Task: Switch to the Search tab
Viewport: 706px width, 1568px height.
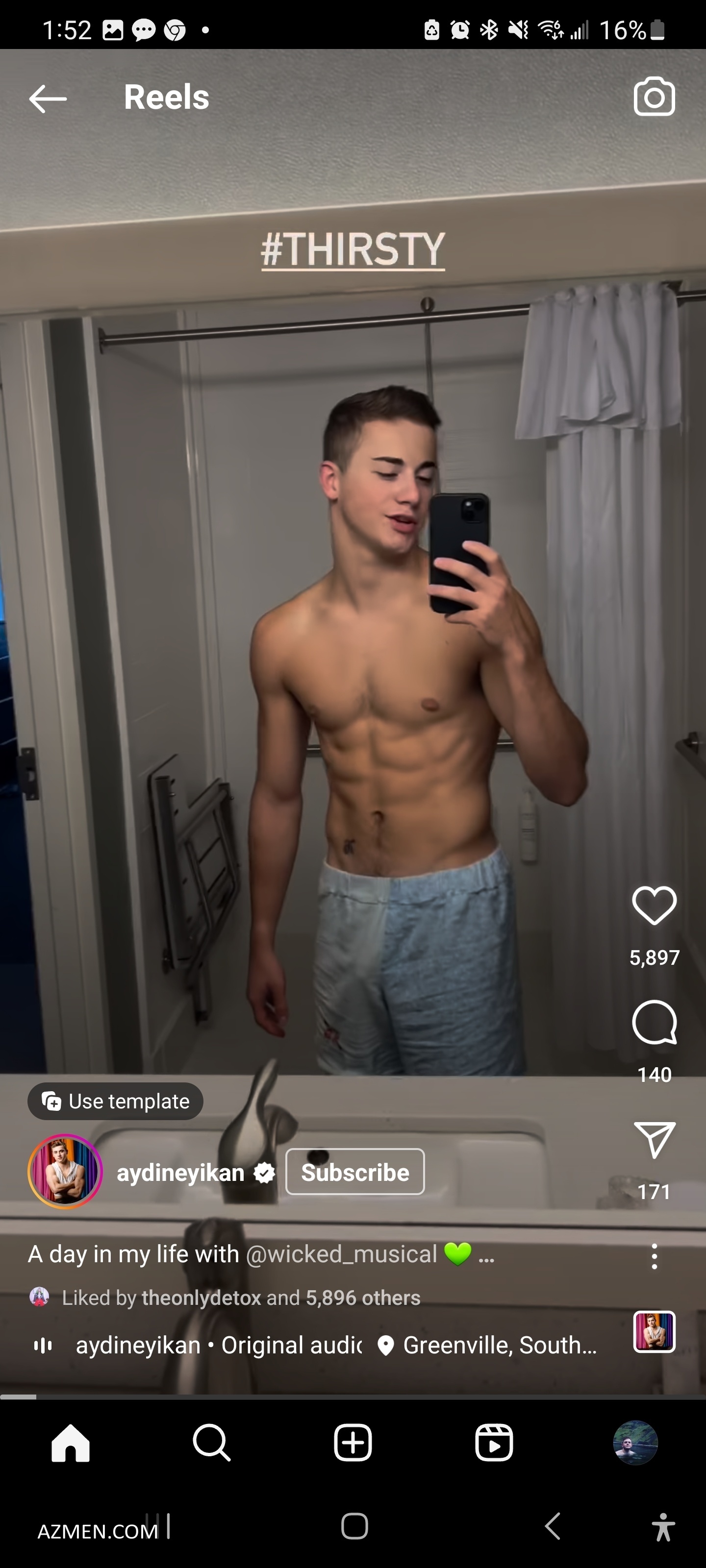Action: coord(211,1443)
